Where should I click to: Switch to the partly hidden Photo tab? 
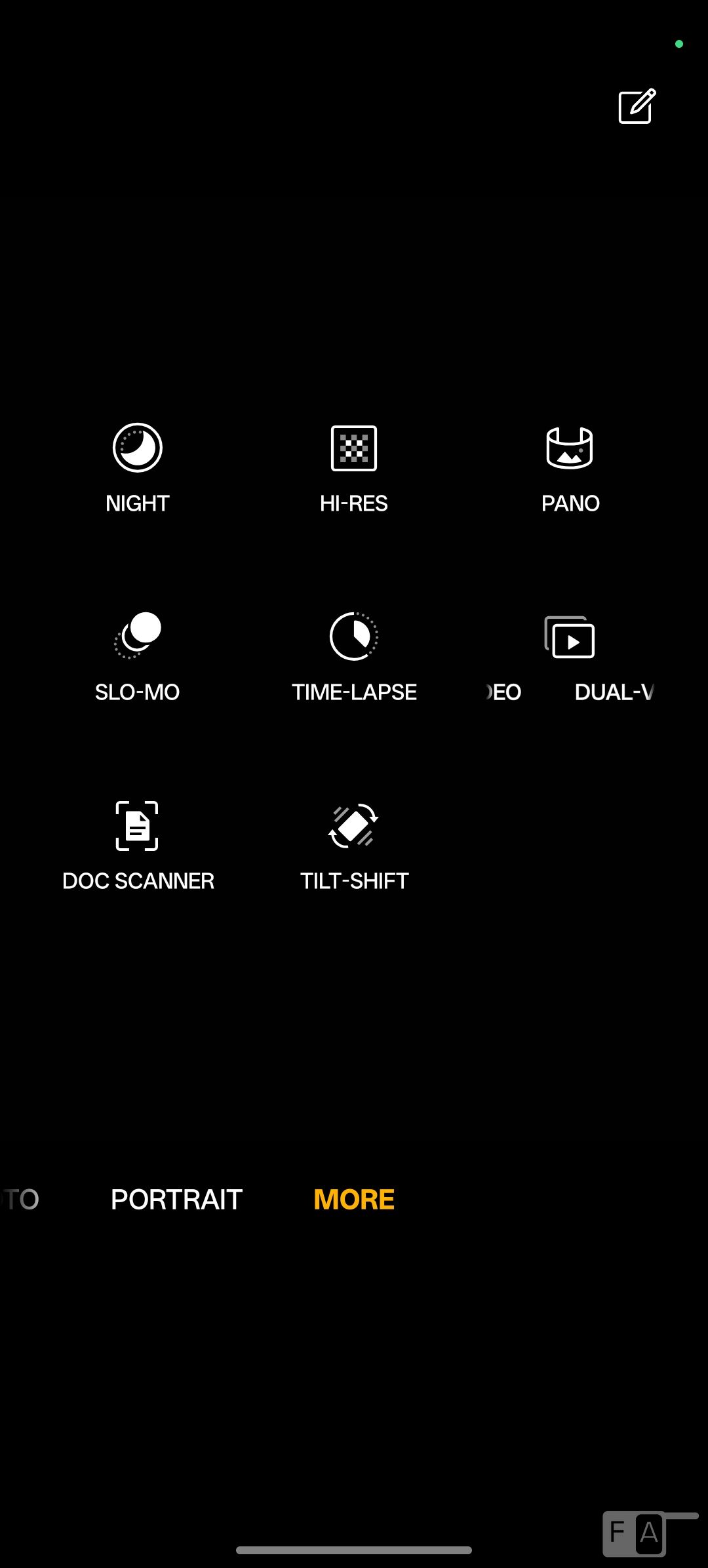tap(20, 1200)
